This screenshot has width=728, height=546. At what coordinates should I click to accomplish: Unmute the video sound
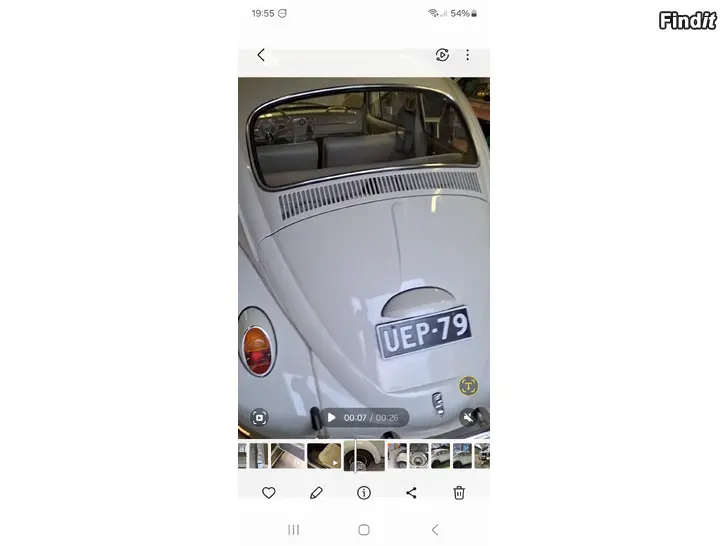pyautogui.click(x=468, y=417)
